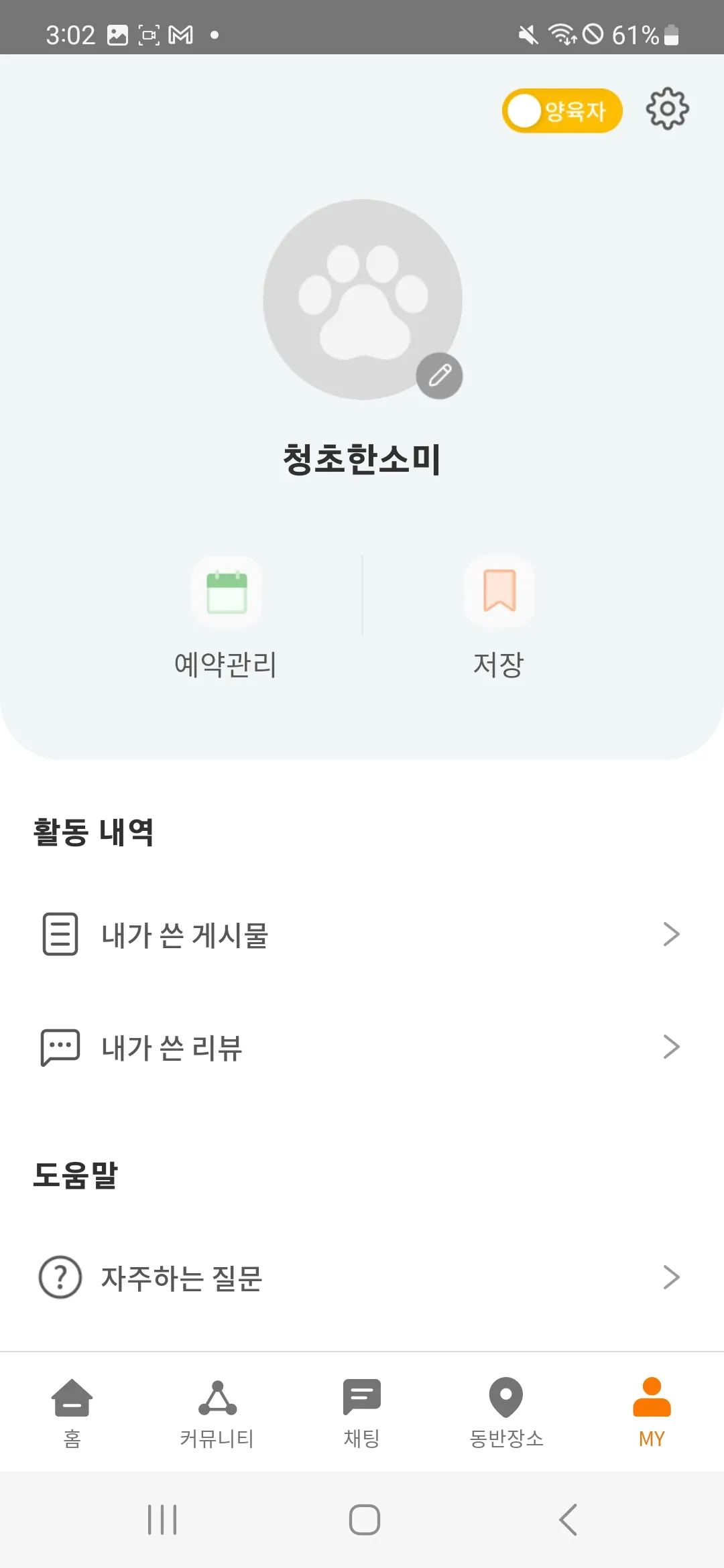Go to the 홈 tab

[72, 1411]
